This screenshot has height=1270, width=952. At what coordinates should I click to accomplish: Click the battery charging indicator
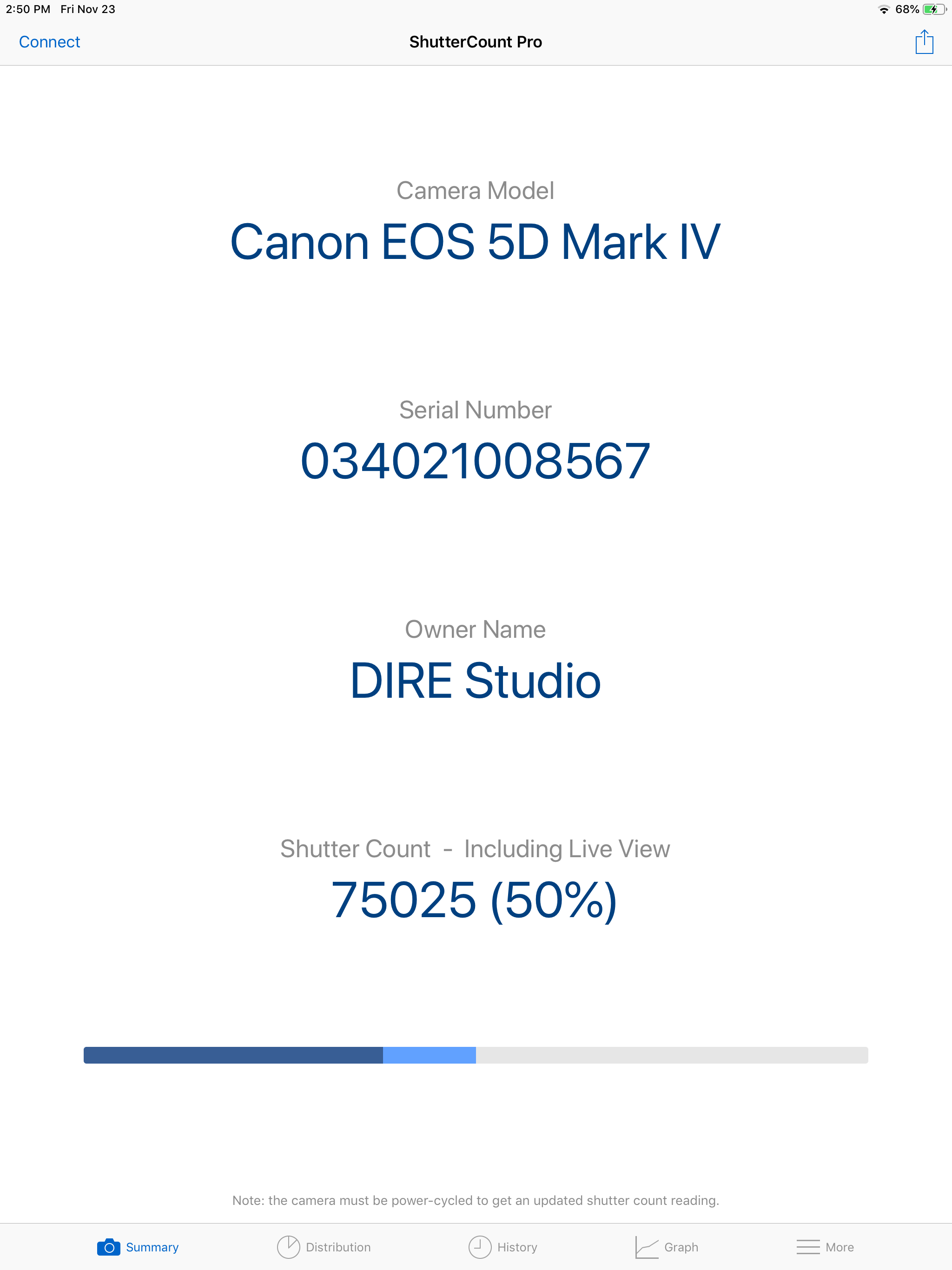coord(934,9)
